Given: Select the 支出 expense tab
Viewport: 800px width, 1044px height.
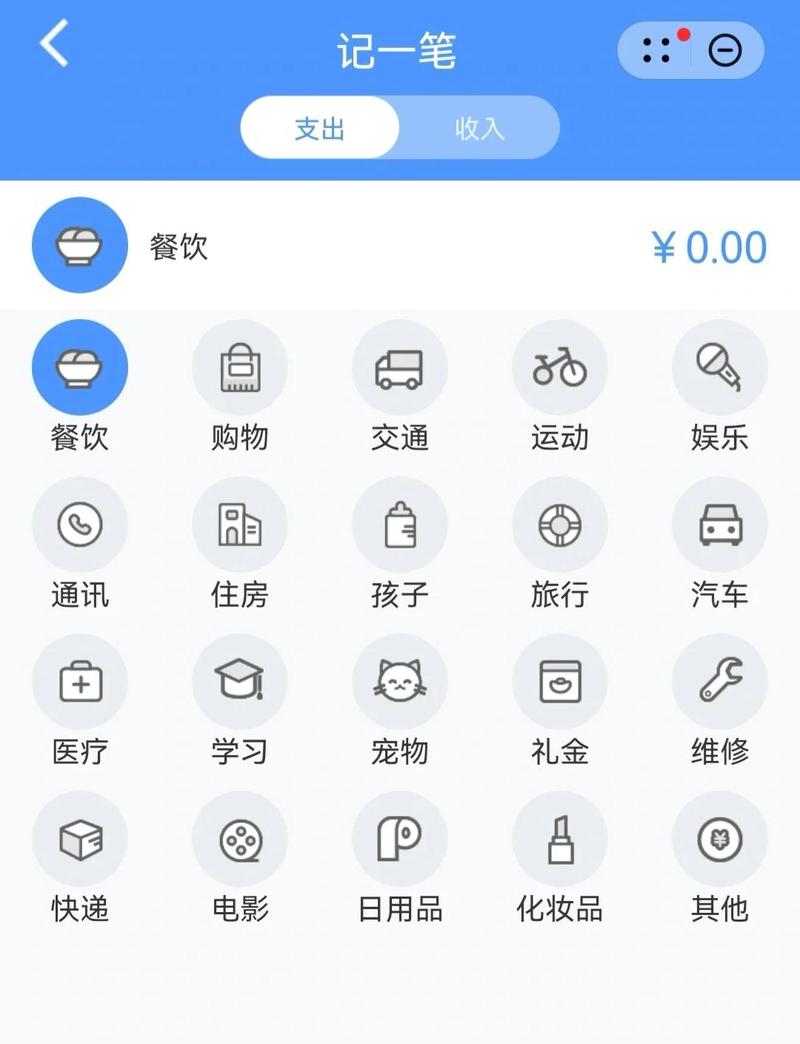Looking at the screenshot, I should coord(317,128).
